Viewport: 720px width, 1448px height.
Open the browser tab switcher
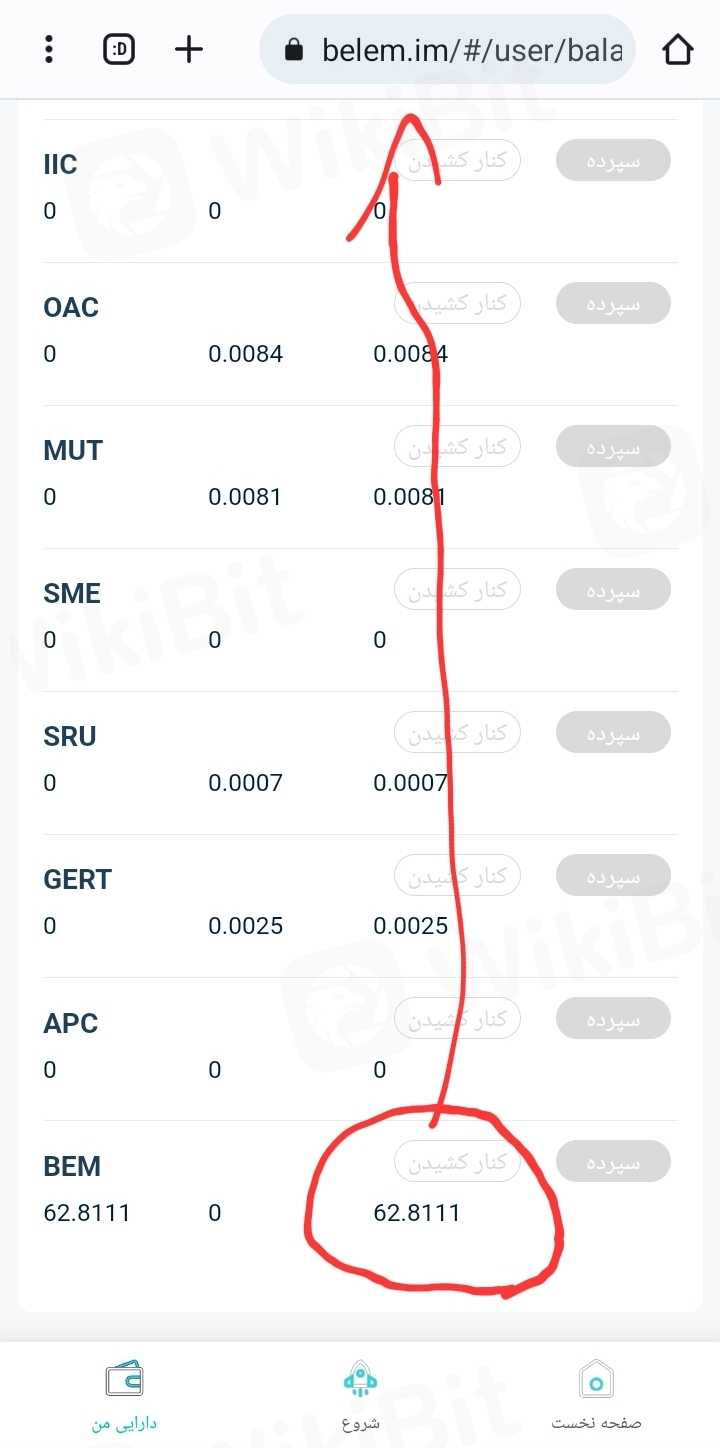(119, 50)
